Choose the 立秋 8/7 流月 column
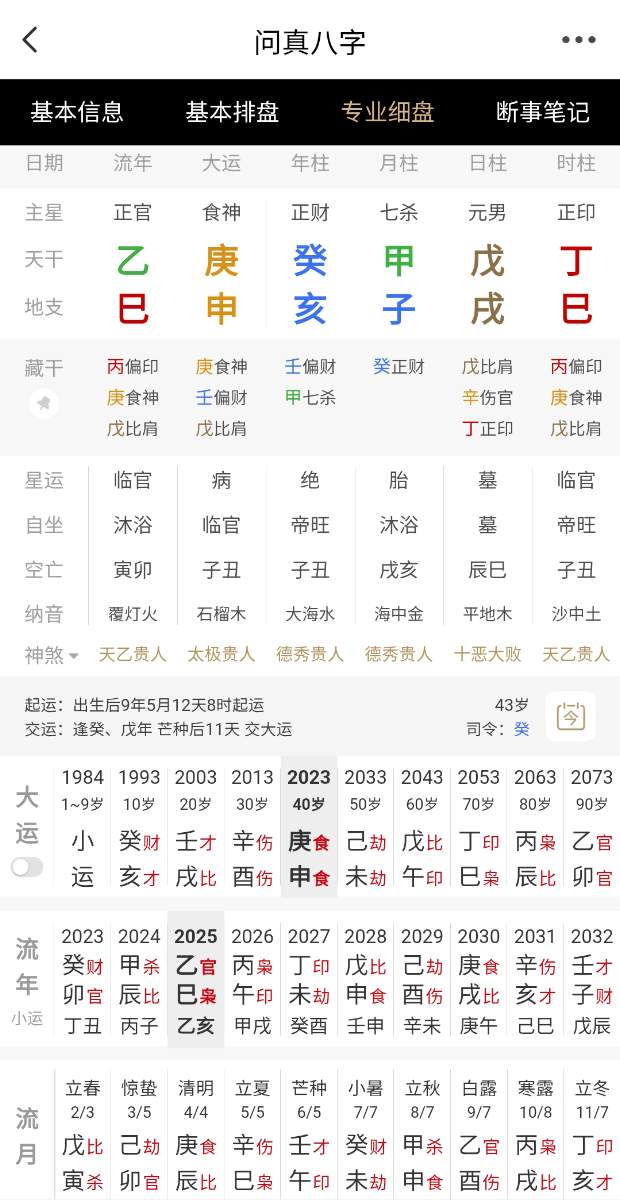The image size is (620, 1200). (x=422, y=1130)
